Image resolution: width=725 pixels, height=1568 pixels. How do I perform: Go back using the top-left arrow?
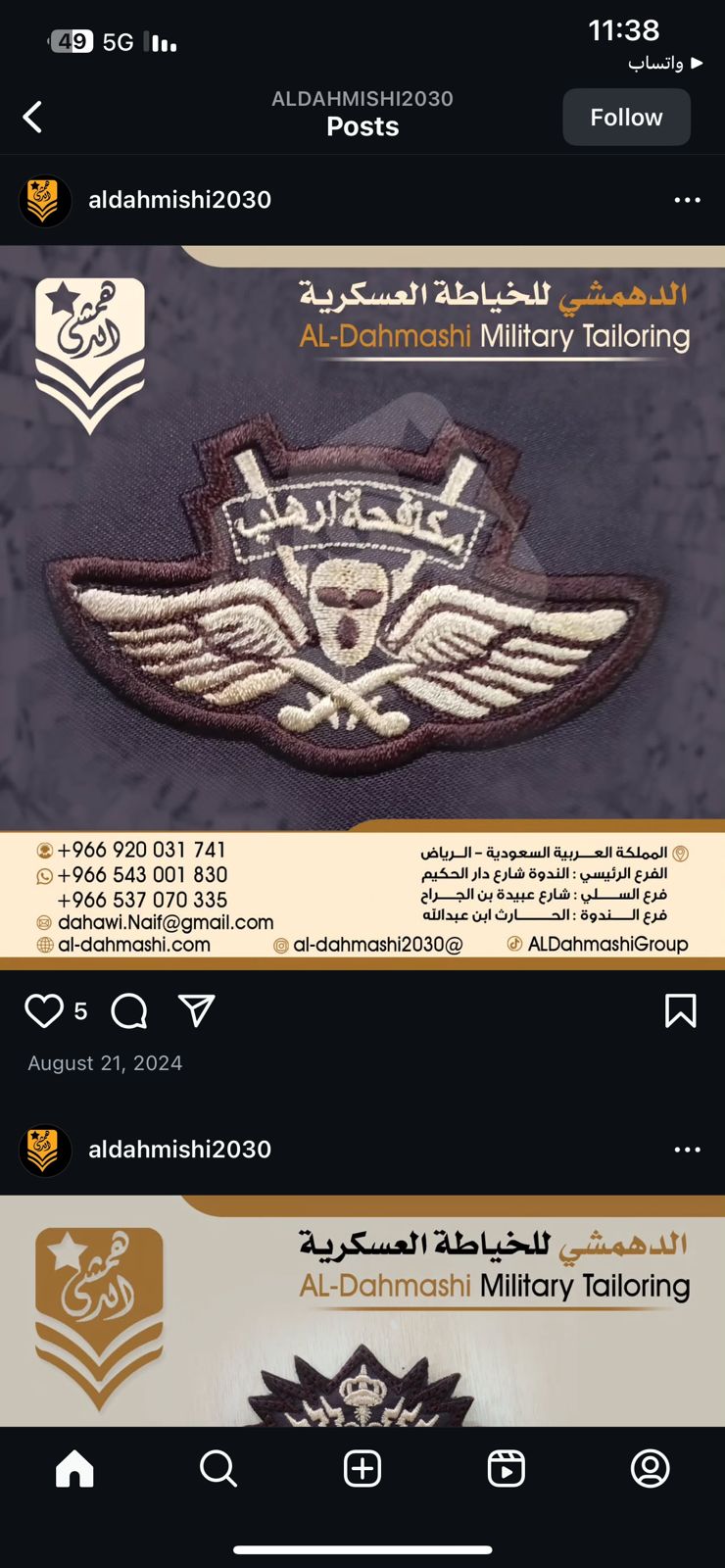coord(32,117)
